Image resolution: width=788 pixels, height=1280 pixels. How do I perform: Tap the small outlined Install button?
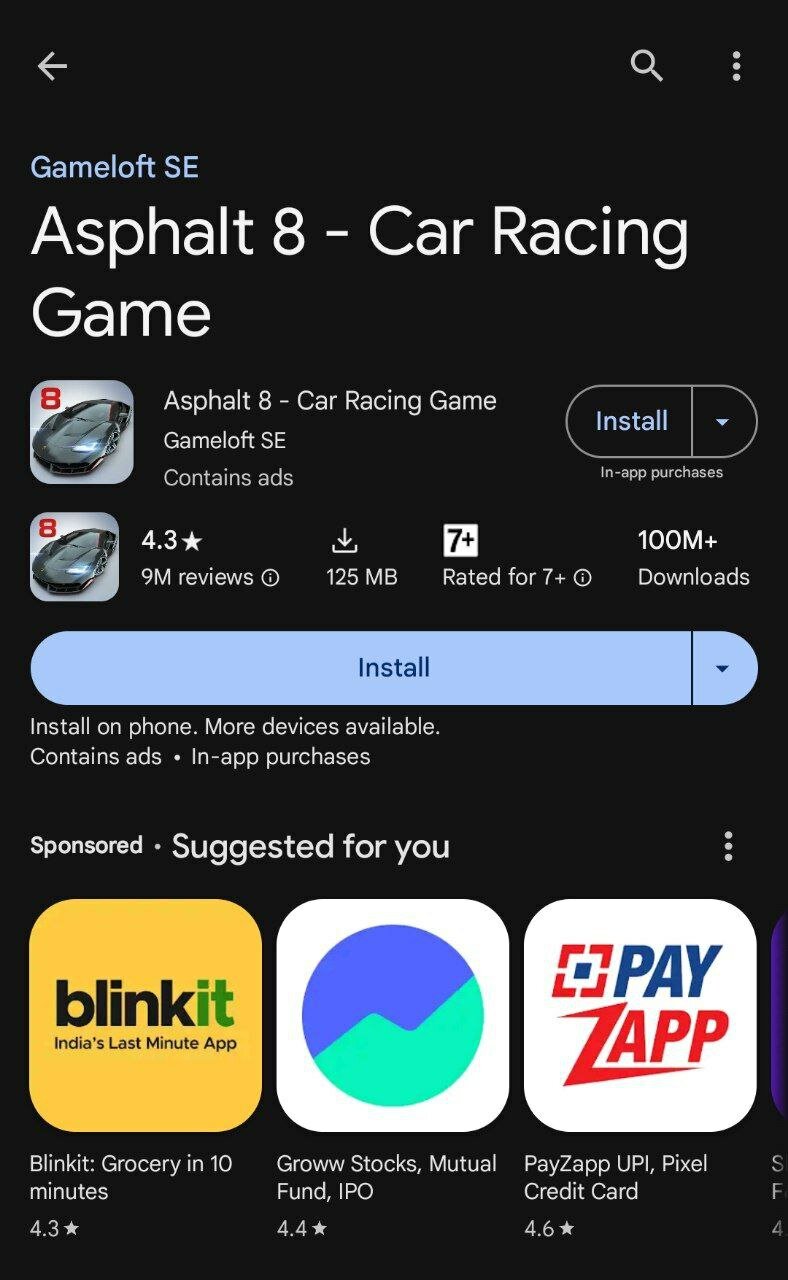click(631, 421)
